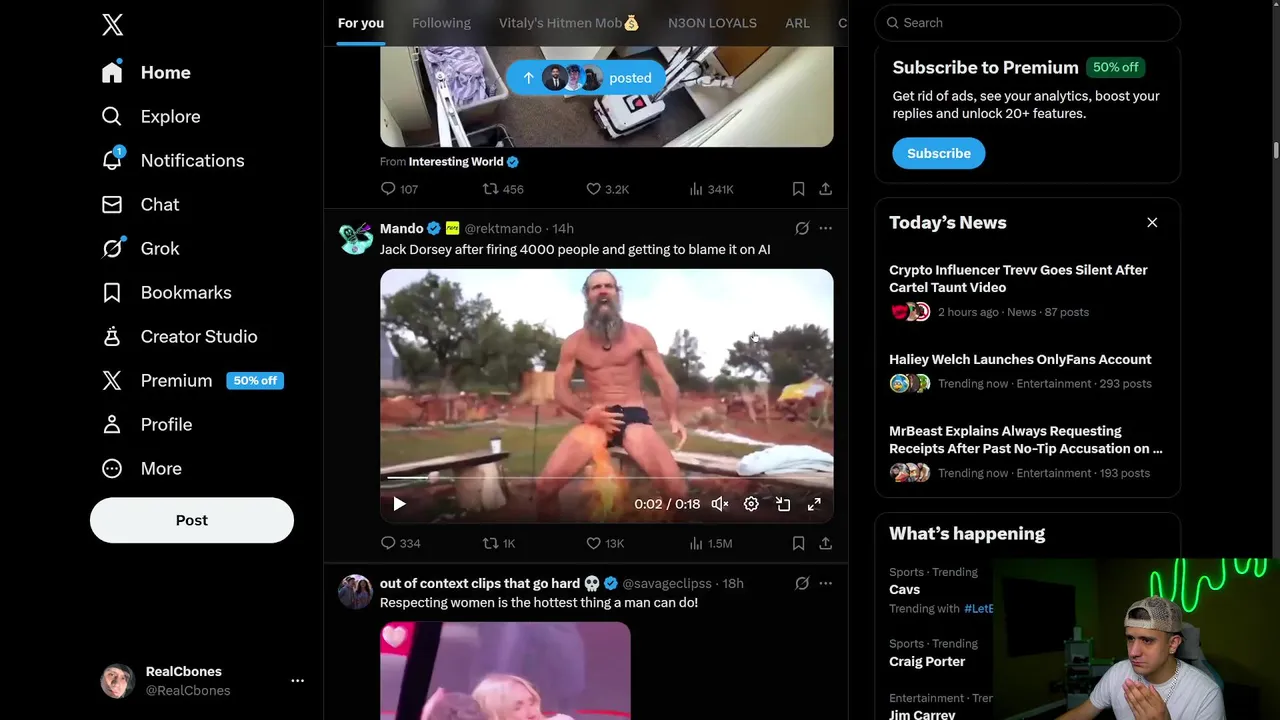Subscribe to Premium

click(938, 153)
